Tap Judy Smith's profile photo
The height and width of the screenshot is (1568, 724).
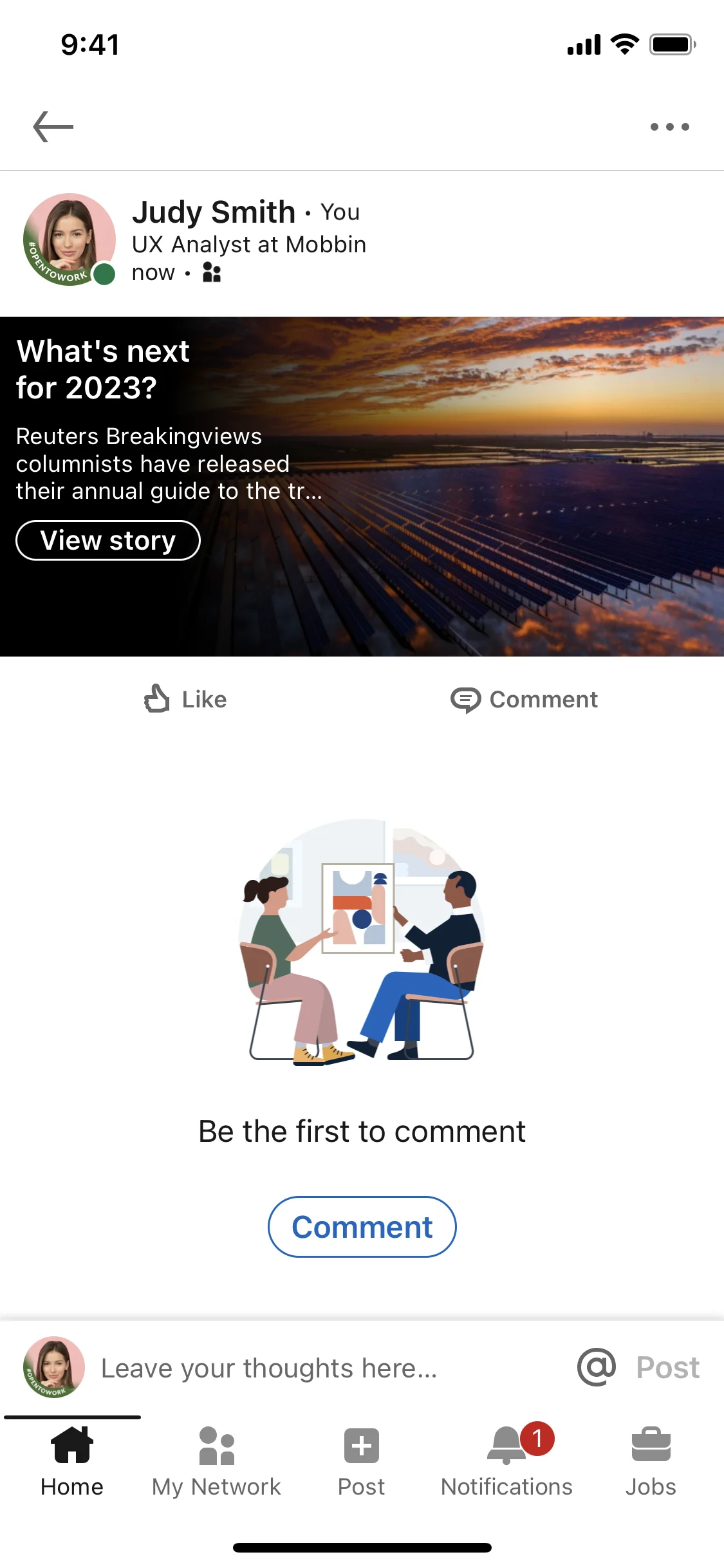click(x=70, y=238)
